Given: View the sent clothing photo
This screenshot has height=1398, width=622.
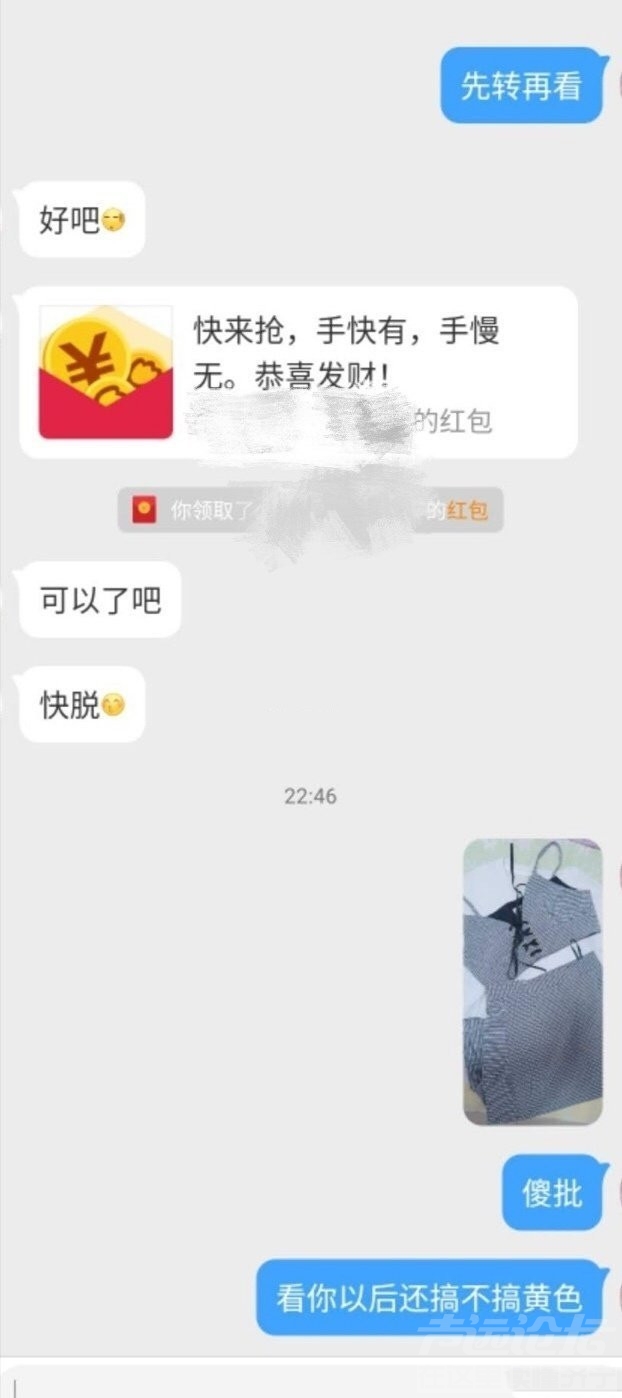Looking at the screenshot, I should pyautogui.click(x=532, y=981).
